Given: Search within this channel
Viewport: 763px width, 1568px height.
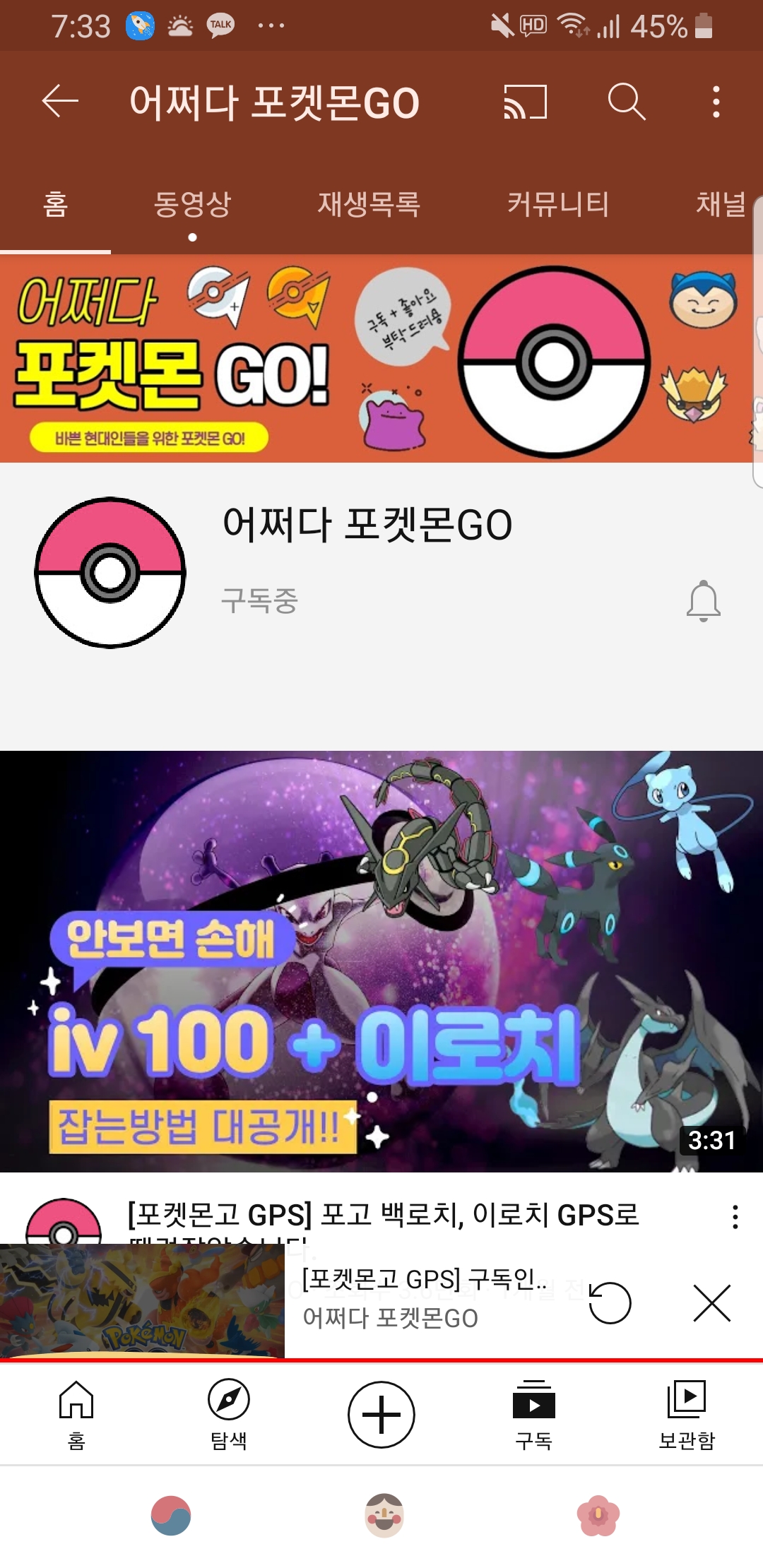Looking at the screenshot, I should (x=626, y=102).
